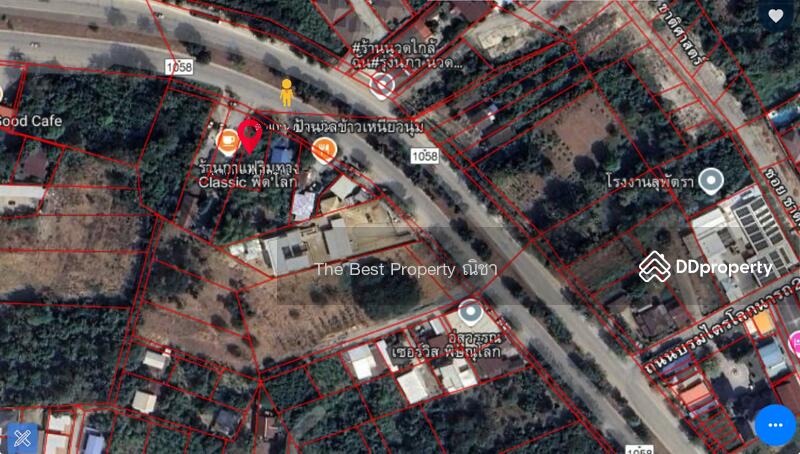Image resolution: width=800 pixels, height=454 pixels.
Task: Tap the red location pin marker
Action: [x=250, y=136]
